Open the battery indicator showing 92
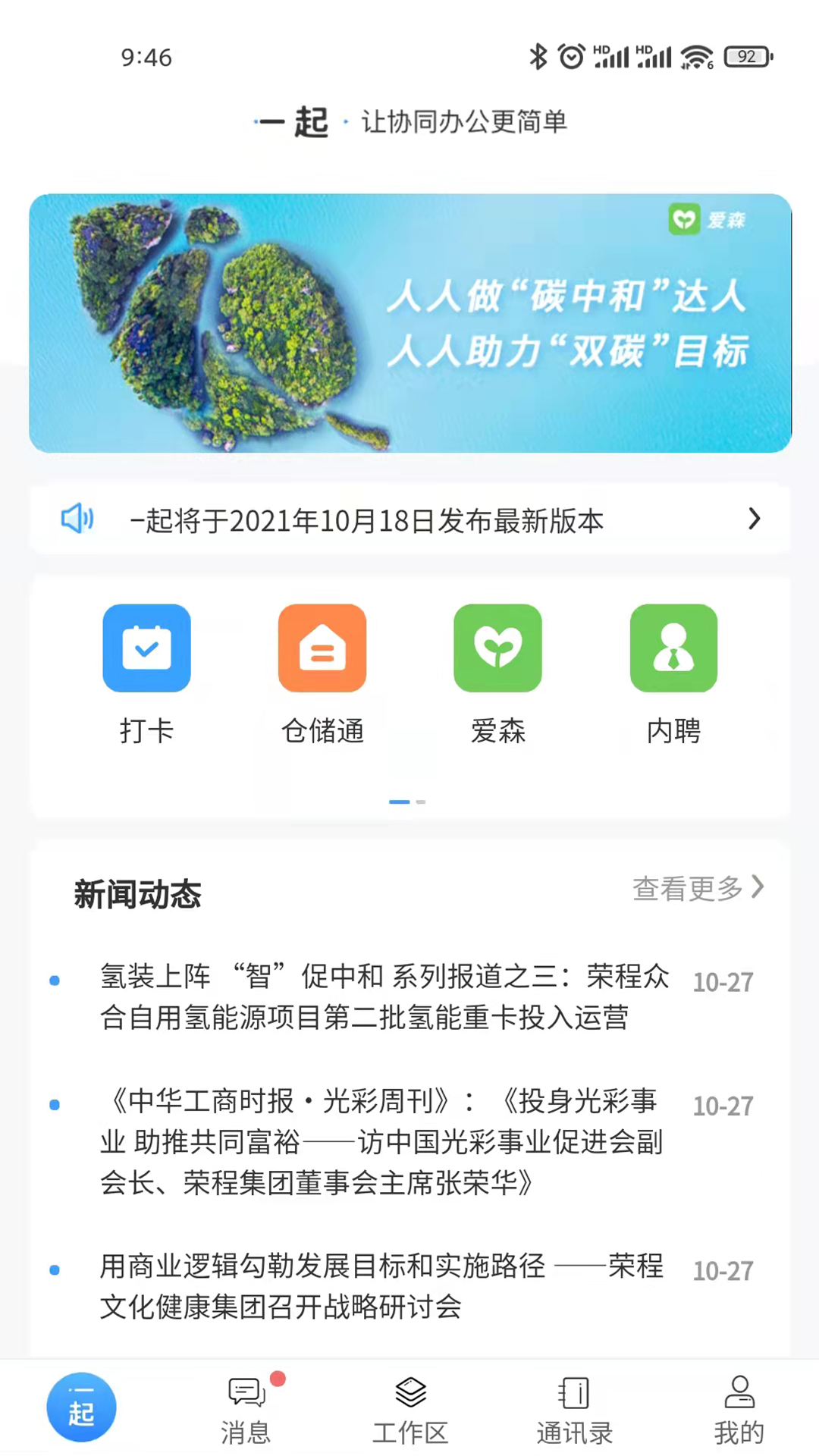This screenshot has height=1456, width=819. point(747,55)
